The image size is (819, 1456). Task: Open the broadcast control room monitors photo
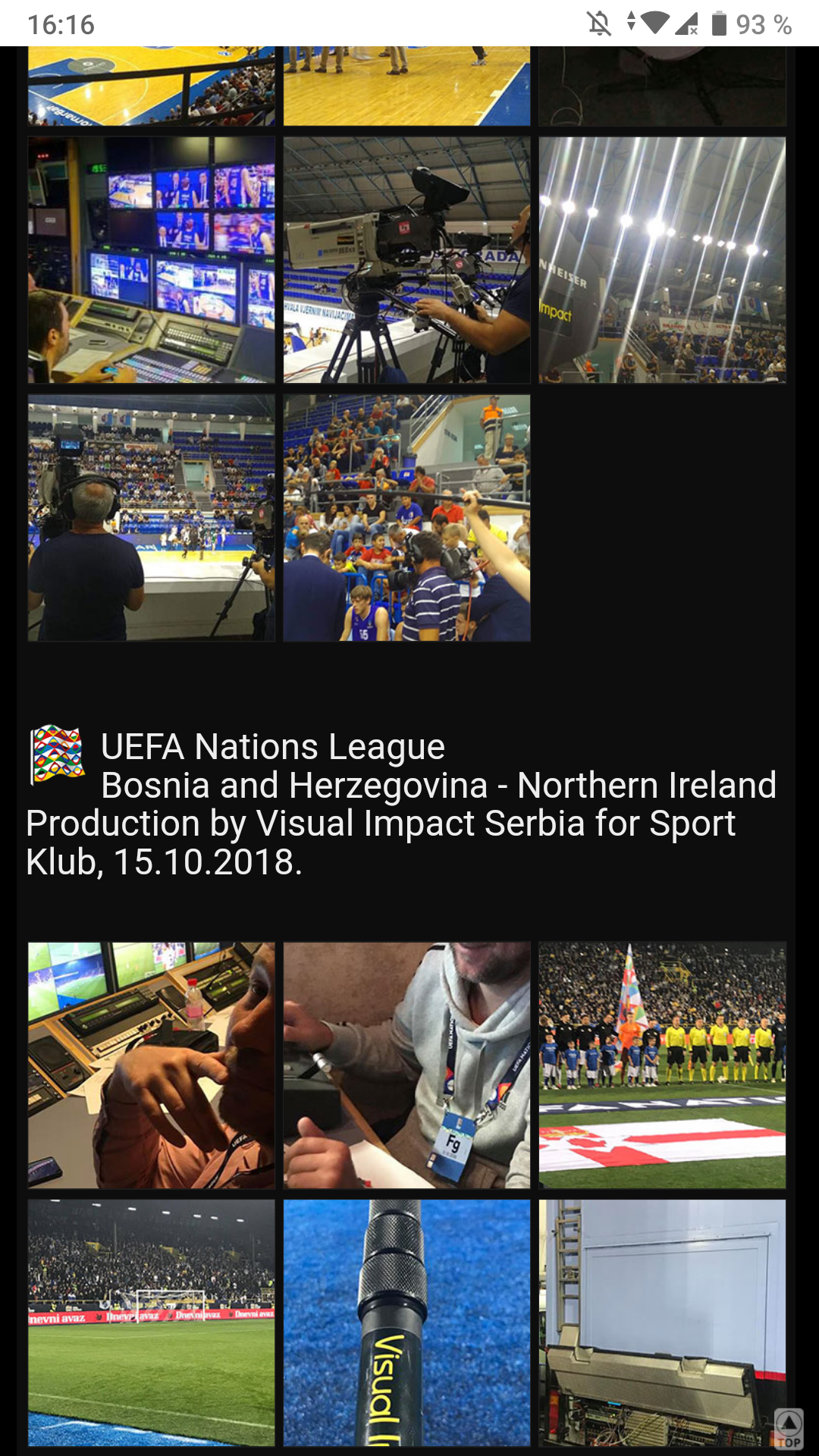[152, 260]
